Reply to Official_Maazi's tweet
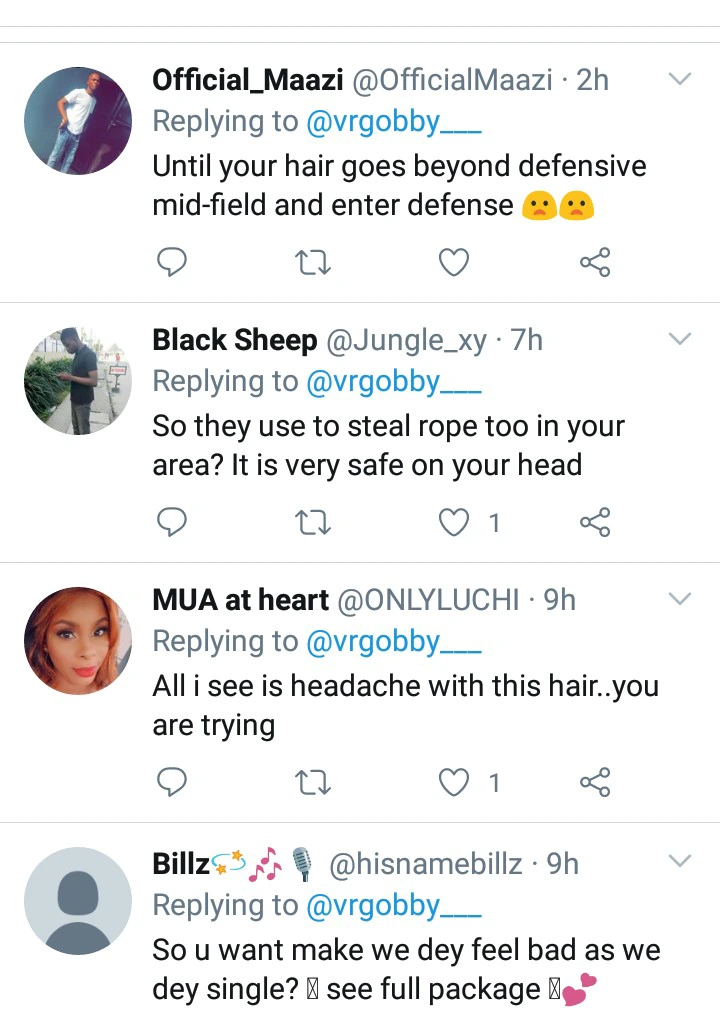 (173, 262)
